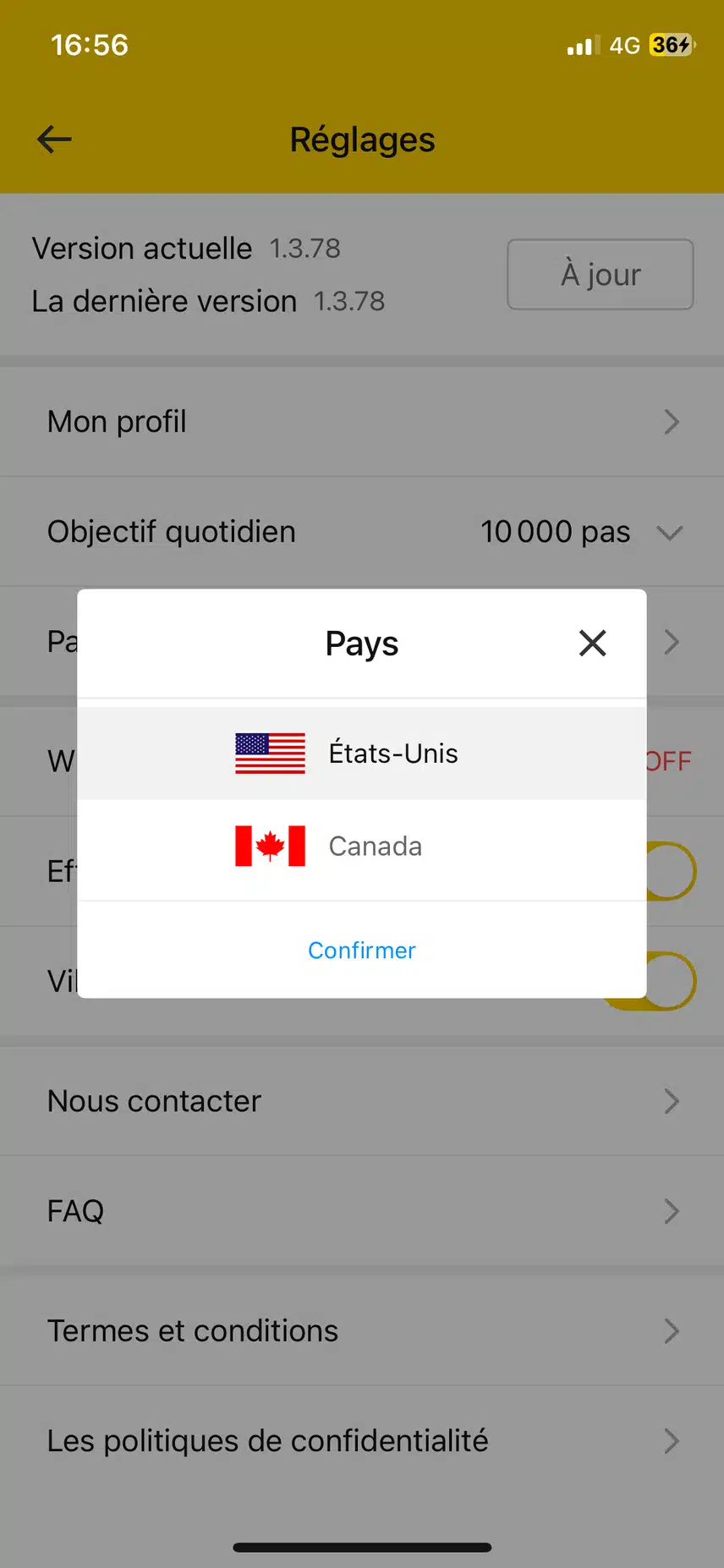Close the Pays dialog
Viewport: 724px width, 1568px height.
(592, 644)
